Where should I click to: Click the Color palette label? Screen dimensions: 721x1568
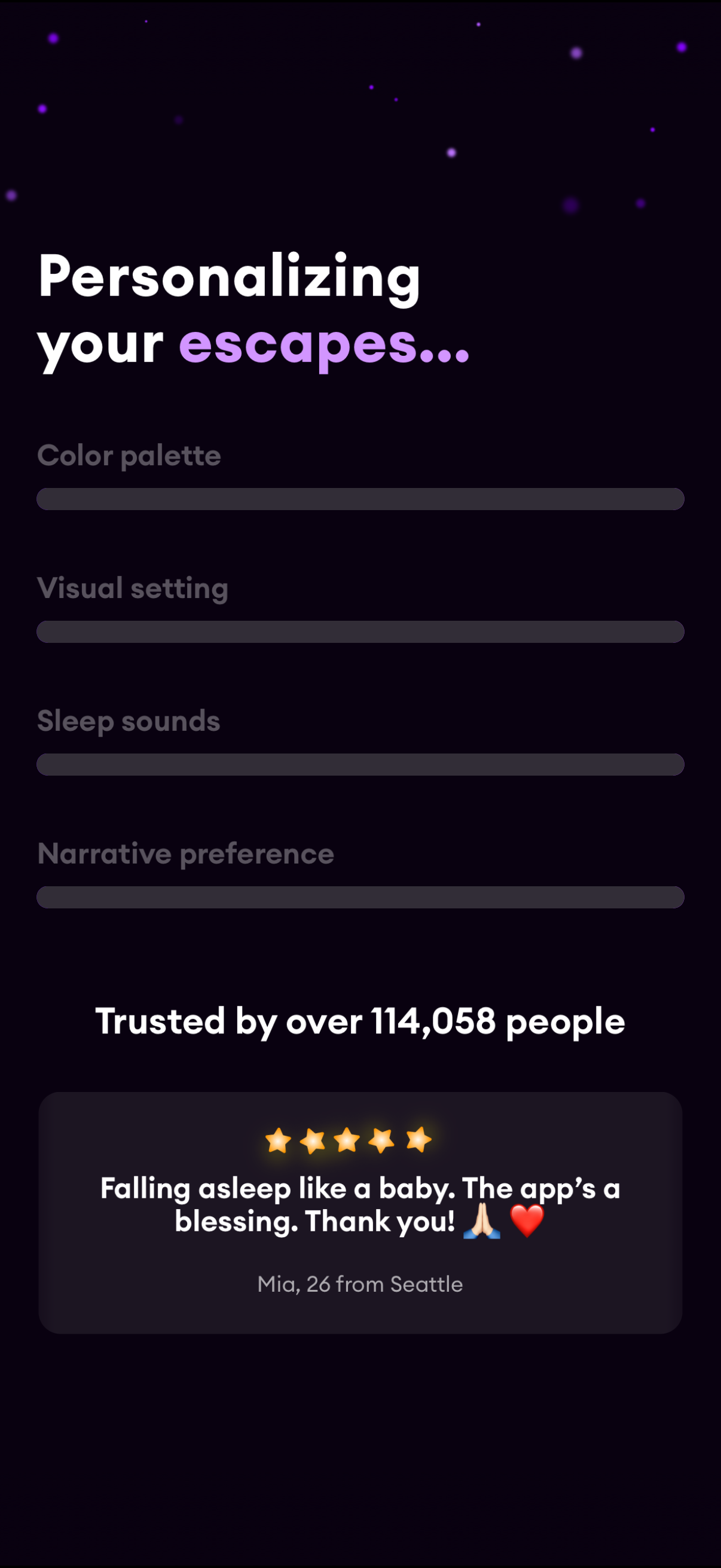click(129, 455)
